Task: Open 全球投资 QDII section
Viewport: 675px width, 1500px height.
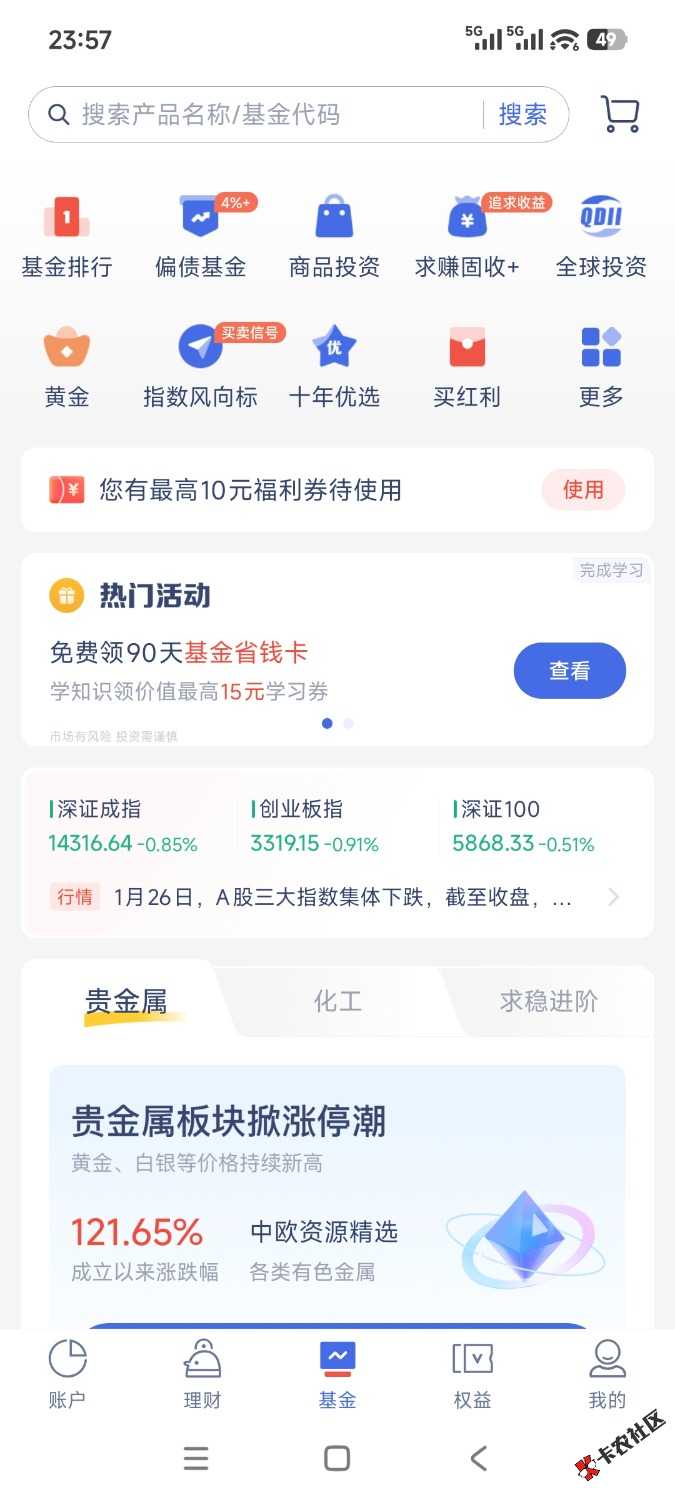Action: pyautogui.click(x=601, y=237)
